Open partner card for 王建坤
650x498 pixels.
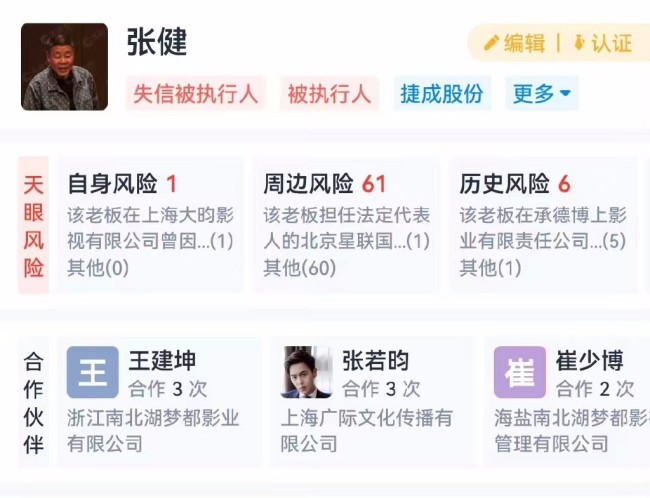(x=162, y=401)
